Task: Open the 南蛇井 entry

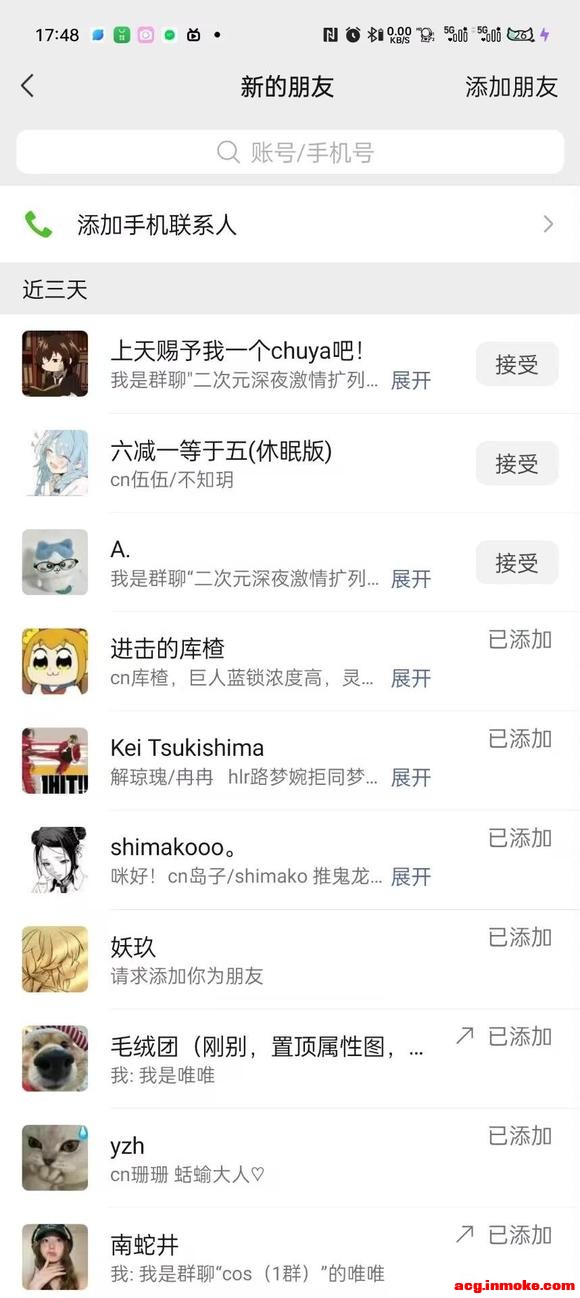Action: [x=290, y=1253]
